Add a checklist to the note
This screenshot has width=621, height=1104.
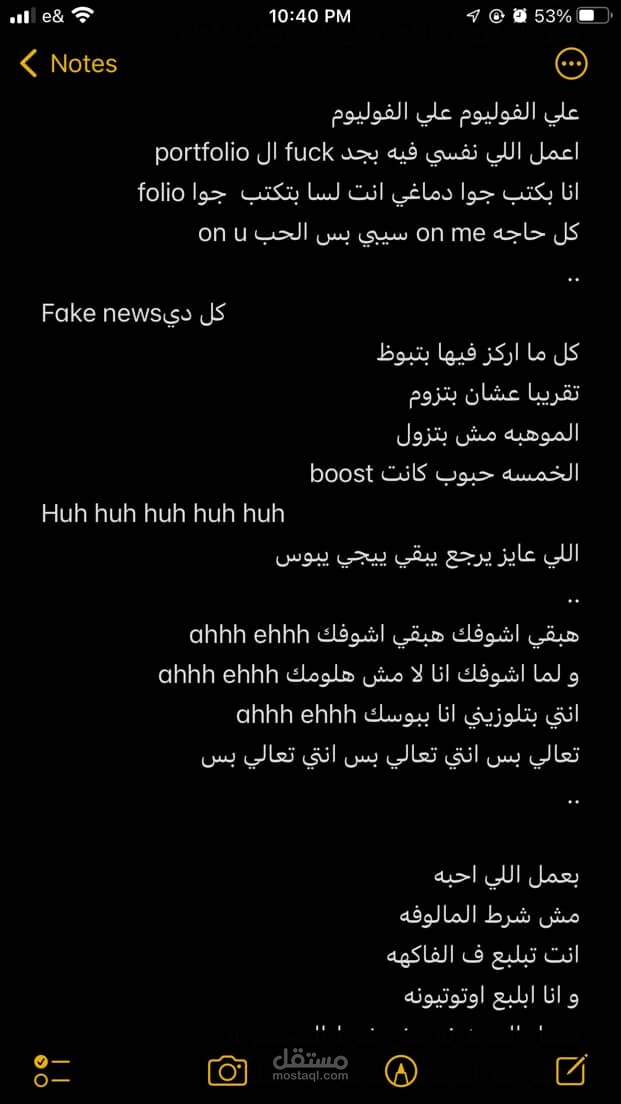coord(52,1071)
